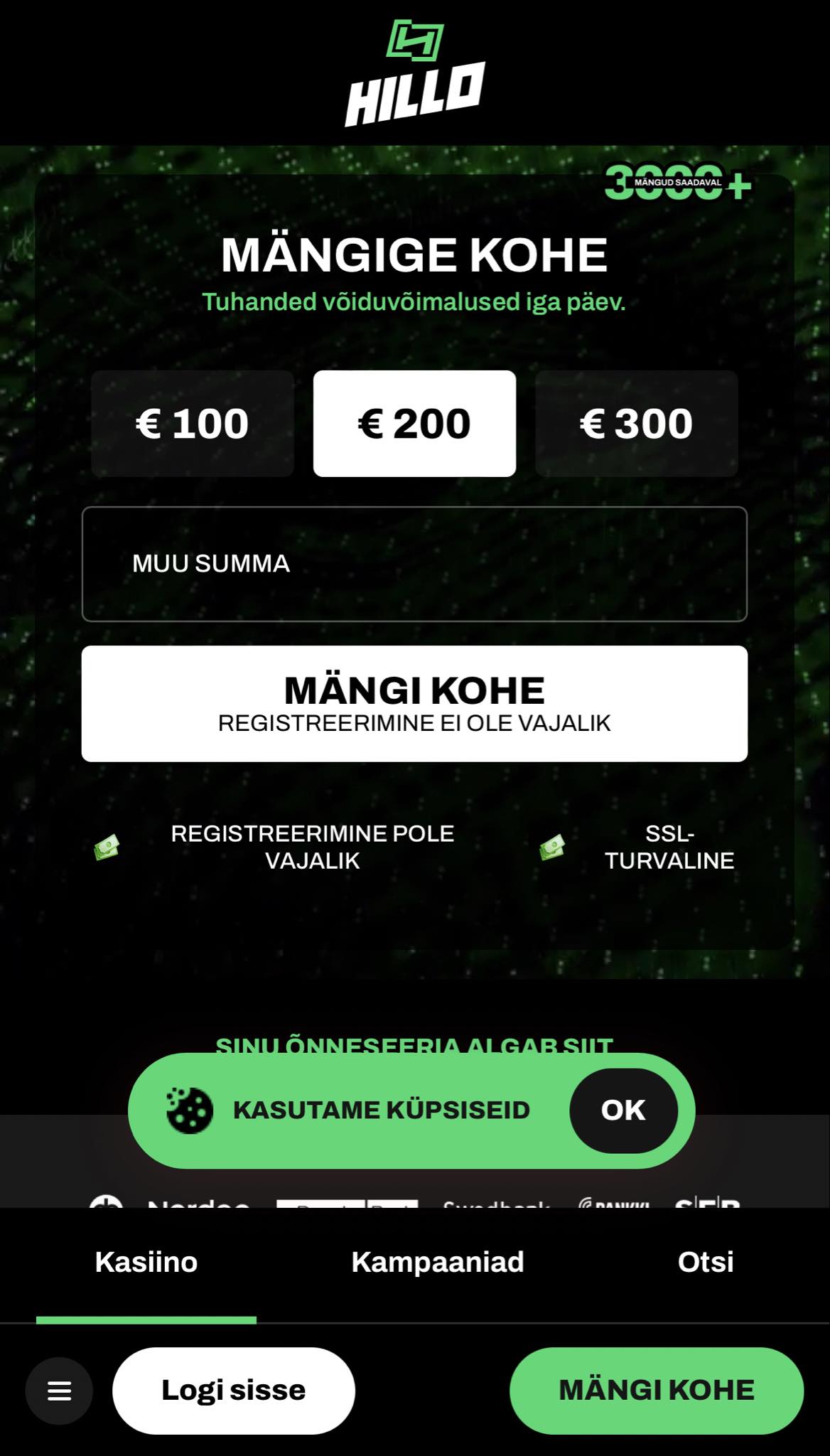This screenshot has height=1456, width=830.
Task: Tap the green MÄNGI KOHE button
Action: point(656,1391)
